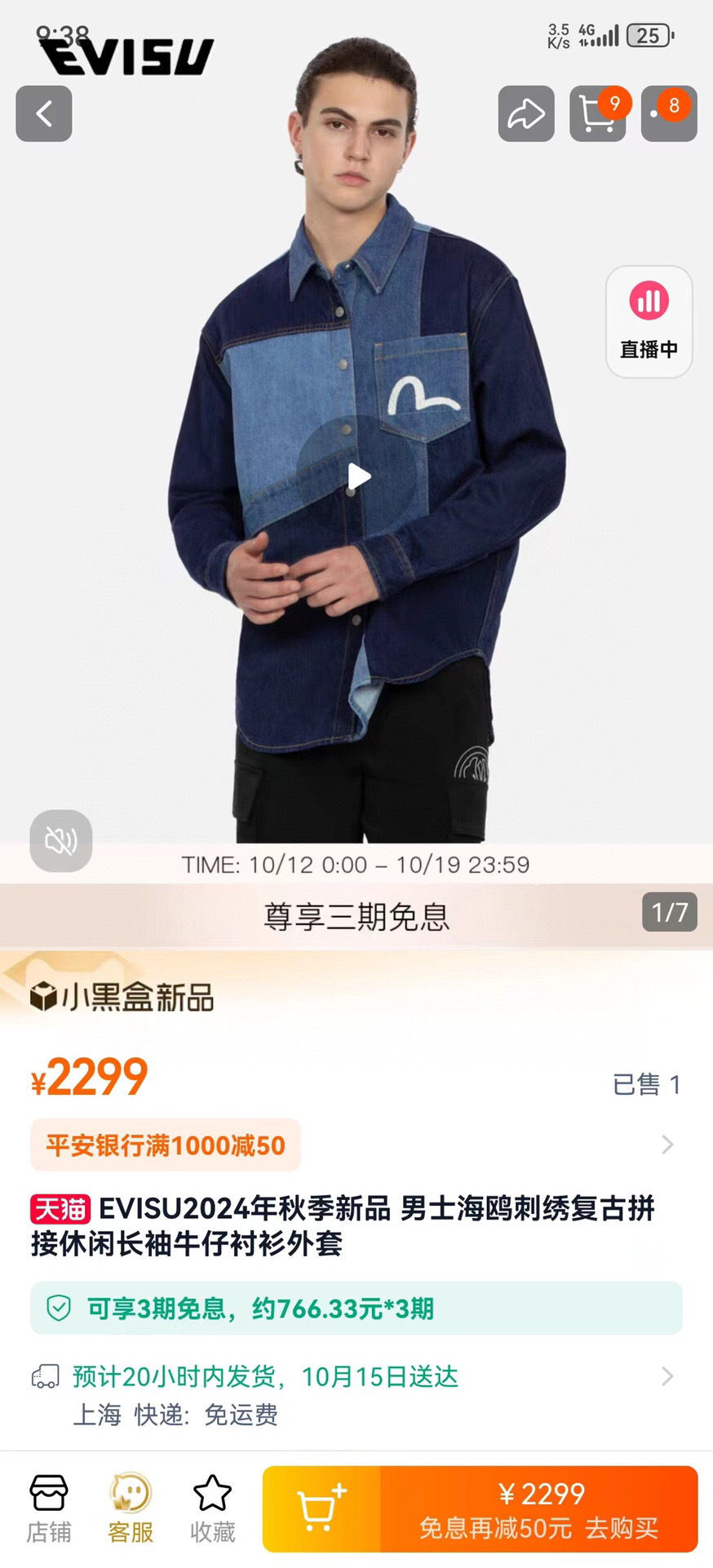The image size is (713, 1568).
Task: Share this EVISU product
Action: [x=526, y=113]
